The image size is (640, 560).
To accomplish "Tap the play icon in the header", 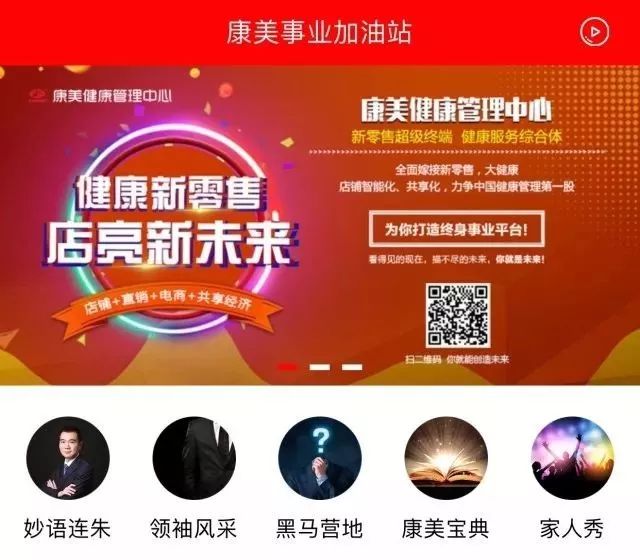I will coord(594,32).
